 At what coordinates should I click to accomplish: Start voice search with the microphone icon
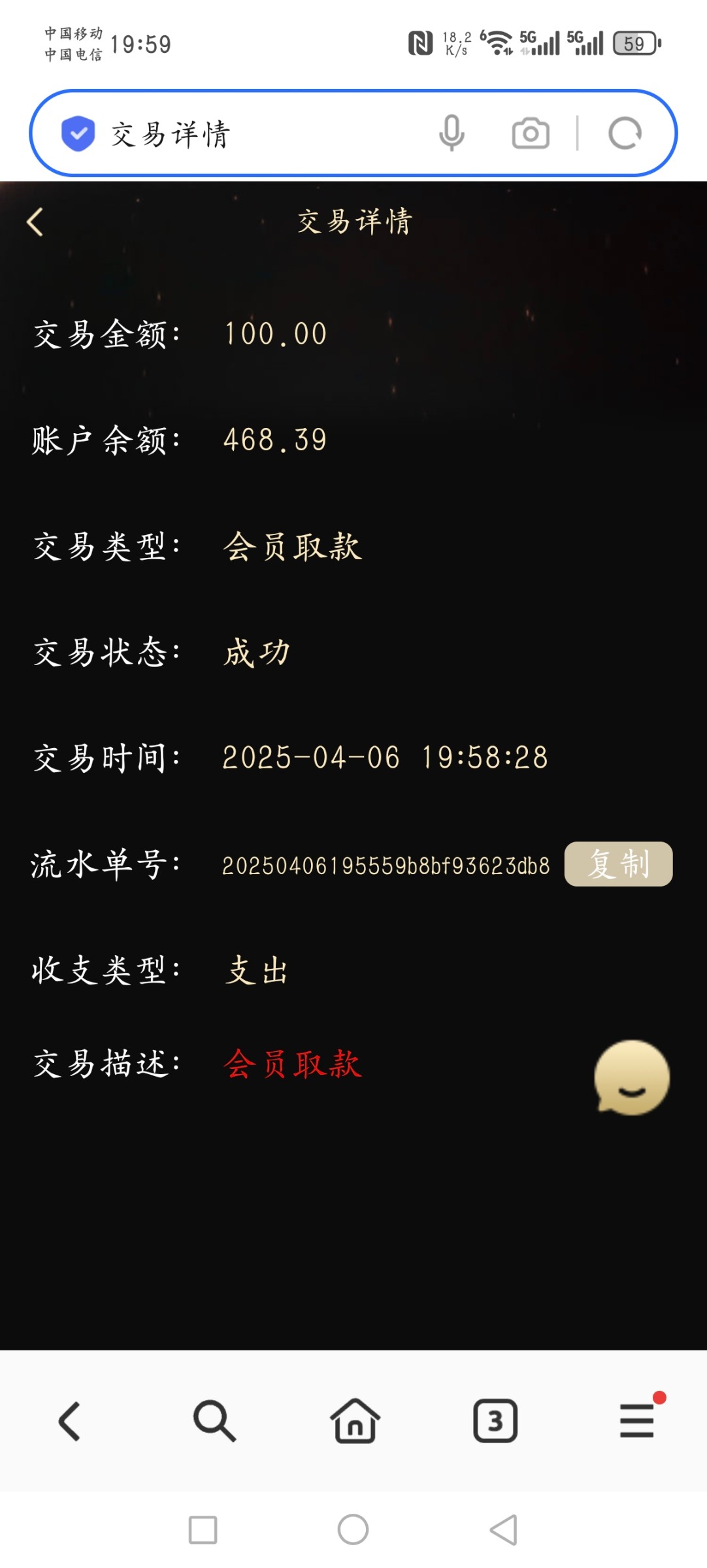(452, 133)
